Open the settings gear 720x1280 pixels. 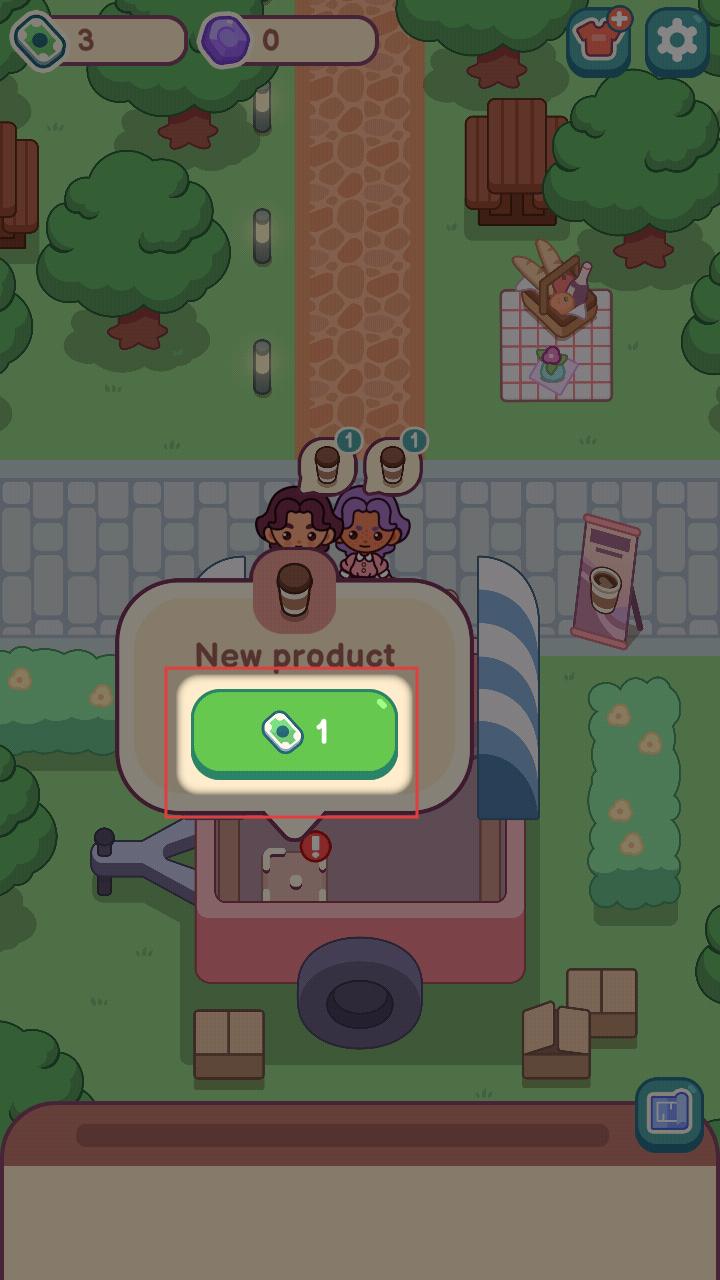click(x=677, y=41)
